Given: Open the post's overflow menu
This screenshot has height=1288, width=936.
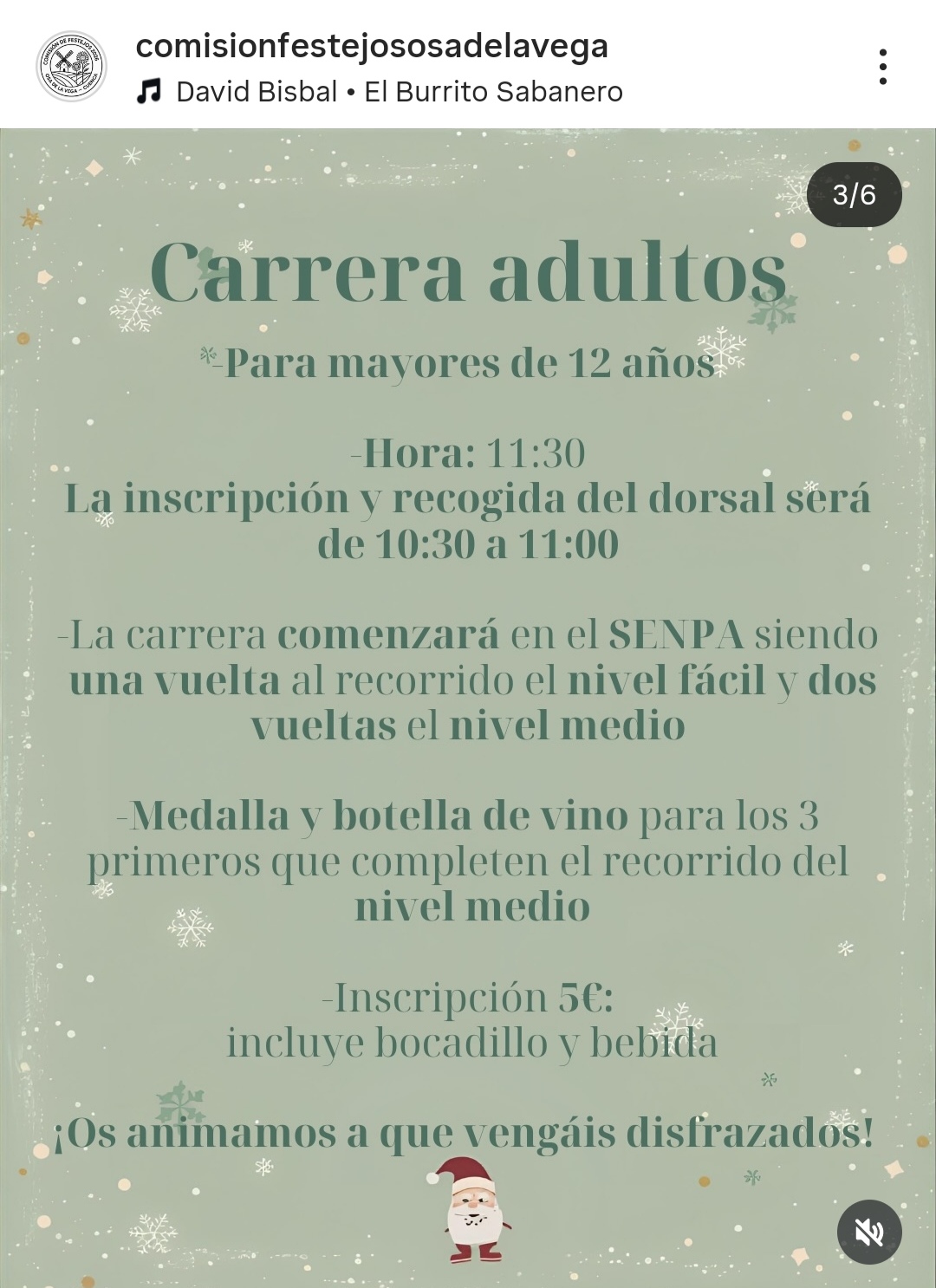Looking at the screenshot, I should pyautogui.click(x=882, y=67).
